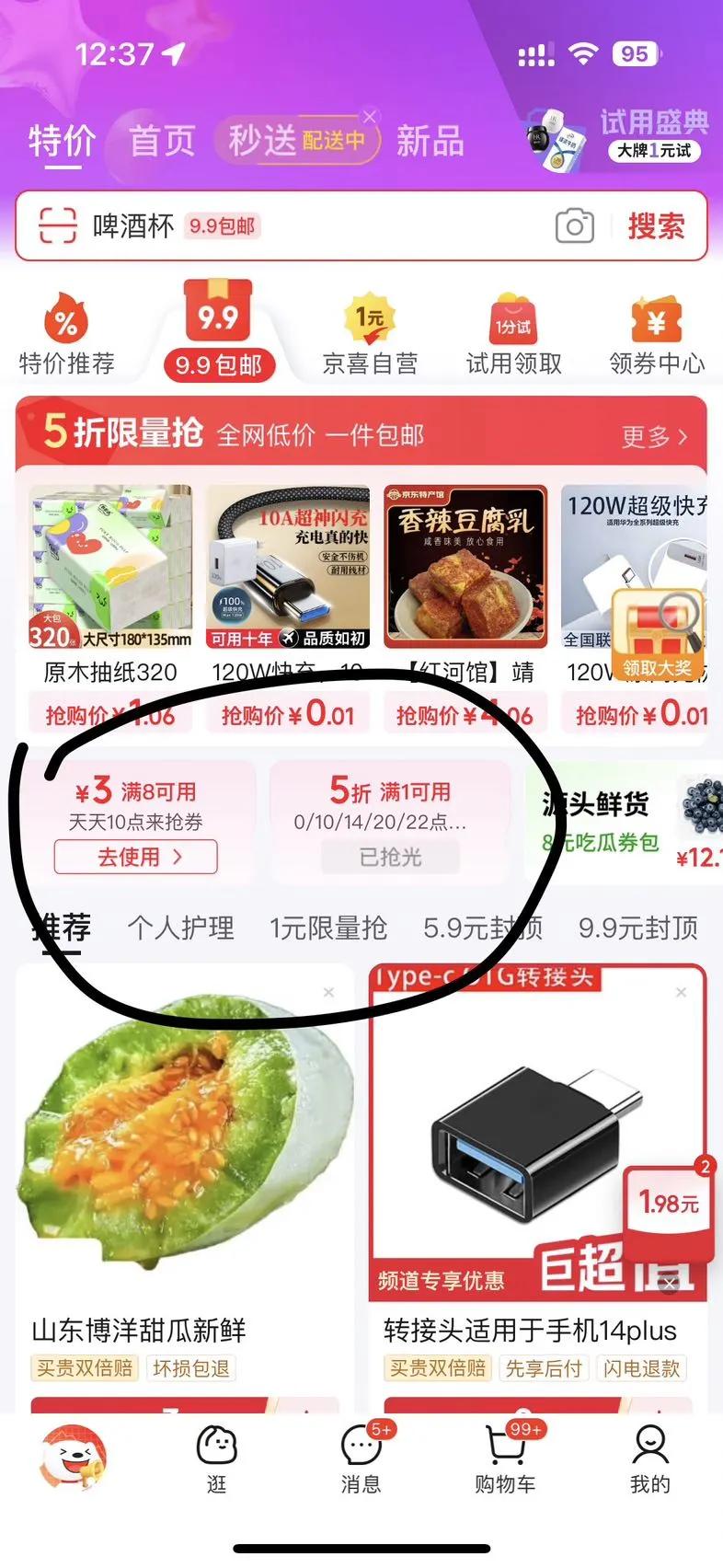Go to the 我的 profile tab
The image size is (723, 1568).
point(650,1458)
